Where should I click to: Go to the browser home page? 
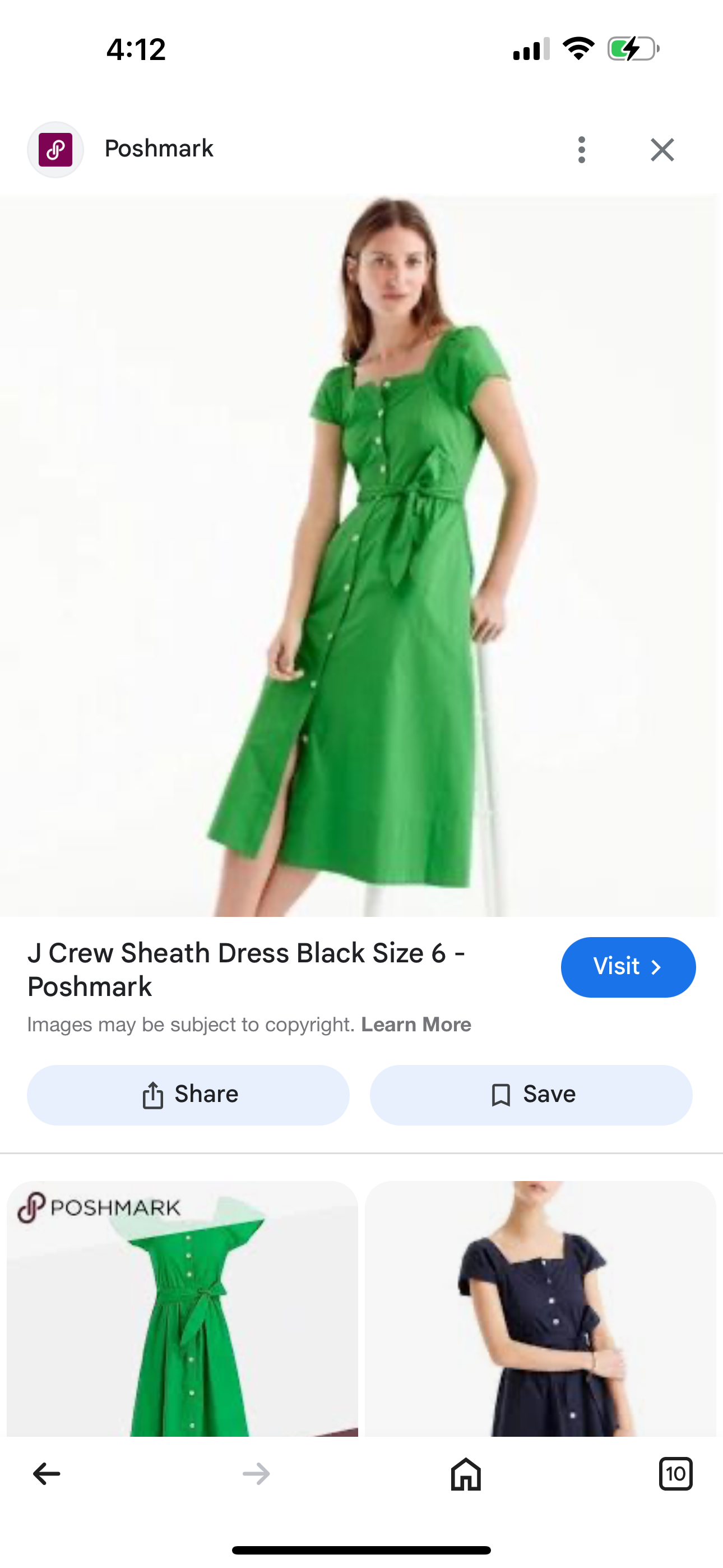(466, 1474)
